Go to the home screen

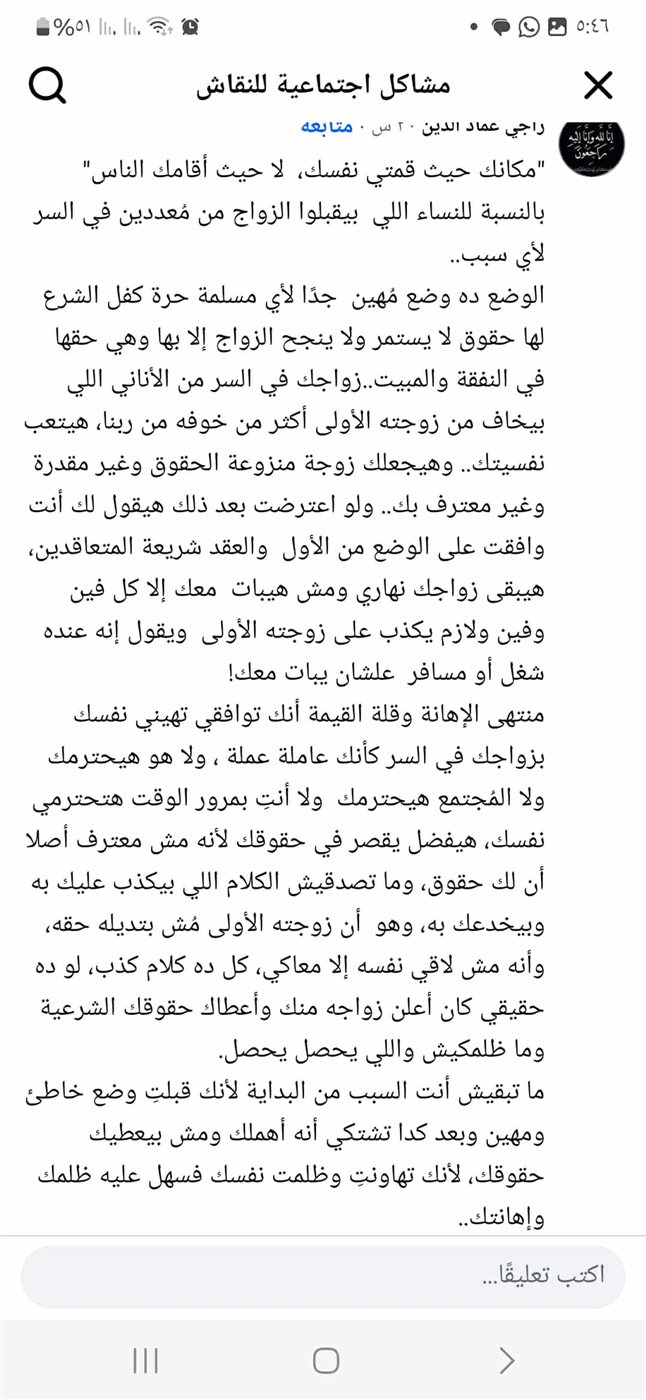tap(326, 1360)
